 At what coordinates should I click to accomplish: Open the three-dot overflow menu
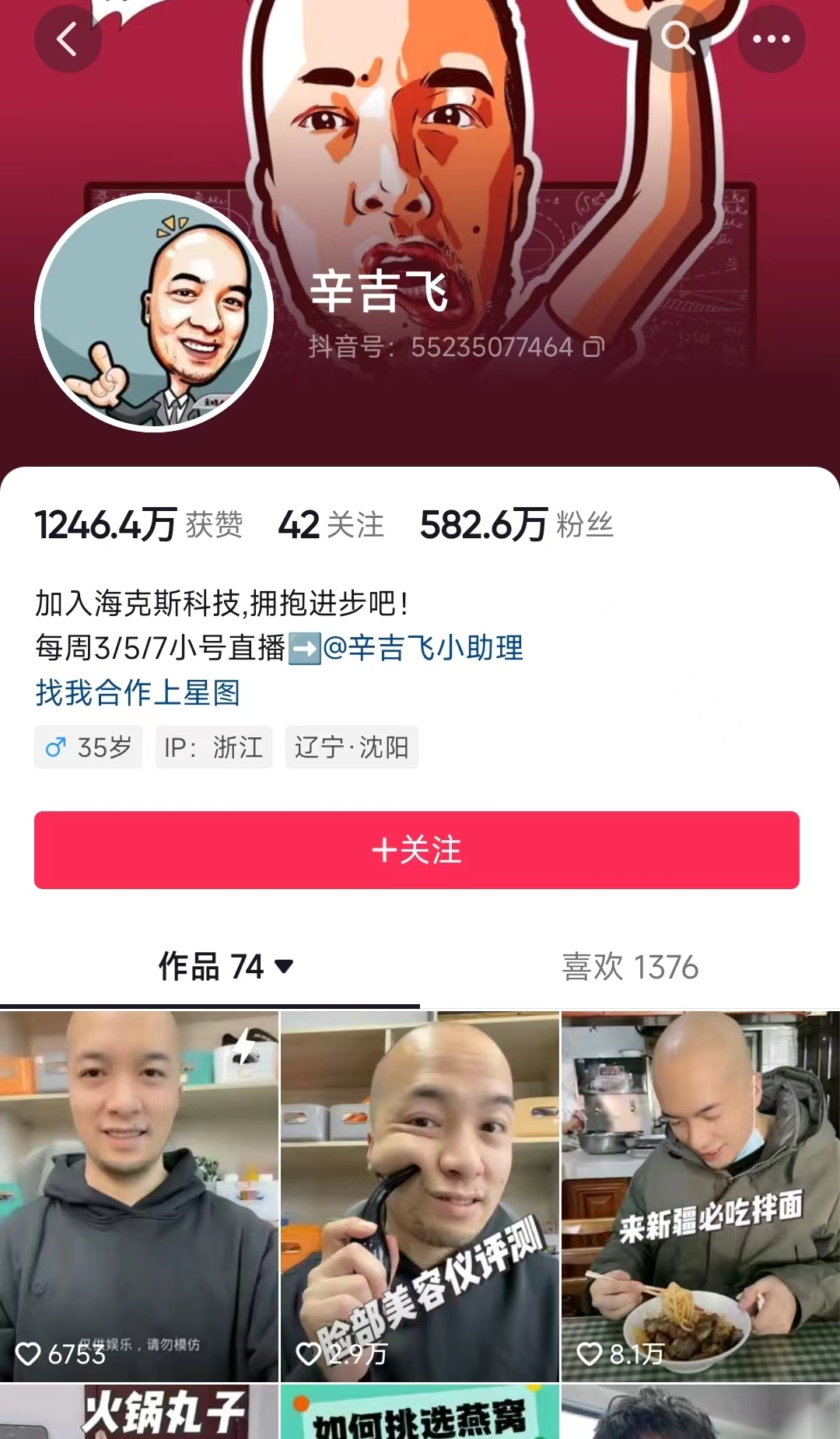pos(771,39)
